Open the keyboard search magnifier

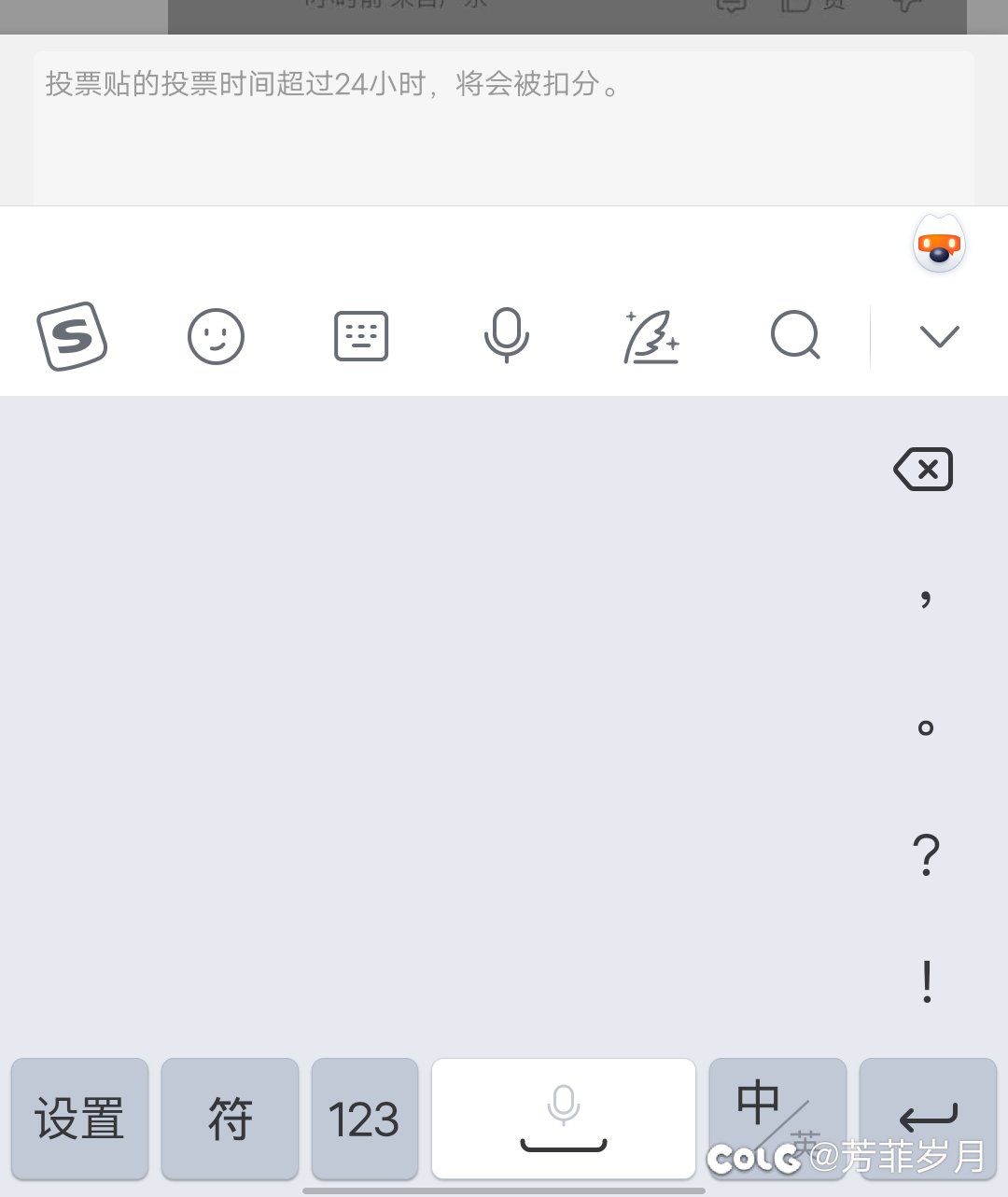tap(795, 336)
